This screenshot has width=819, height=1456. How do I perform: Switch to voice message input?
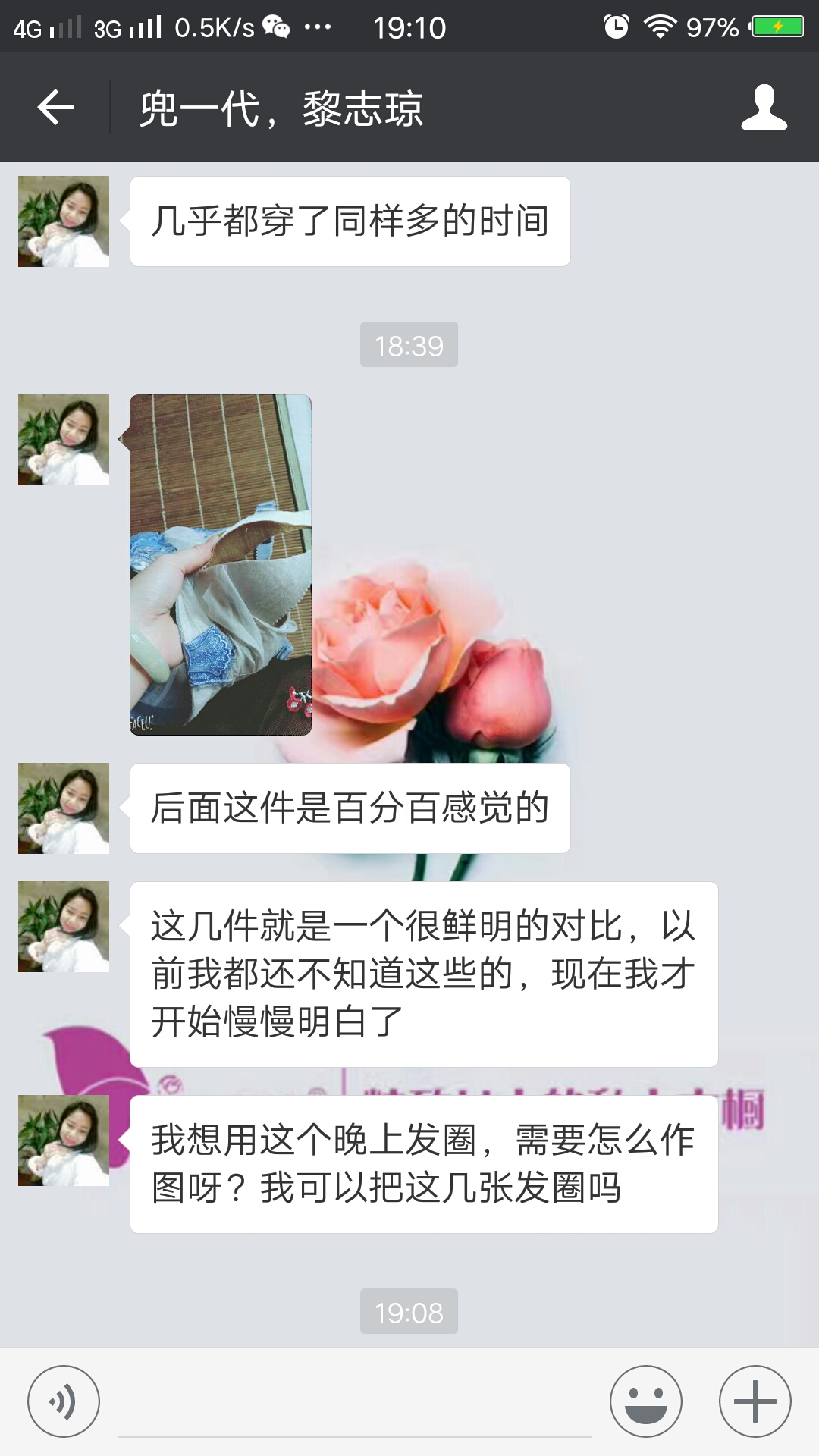[64, 1401]
